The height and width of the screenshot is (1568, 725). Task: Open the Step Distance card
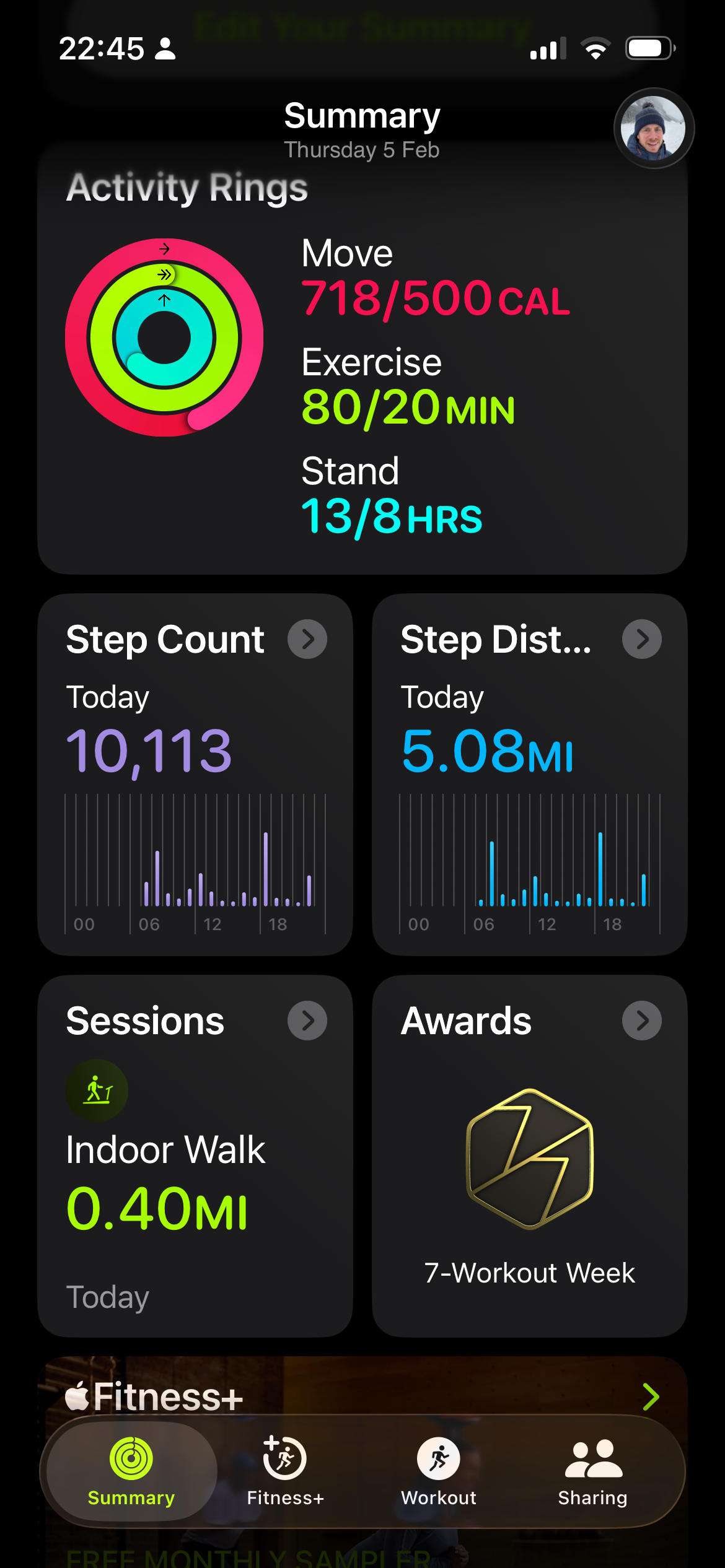pyautogui.click(x=529, y=774)
